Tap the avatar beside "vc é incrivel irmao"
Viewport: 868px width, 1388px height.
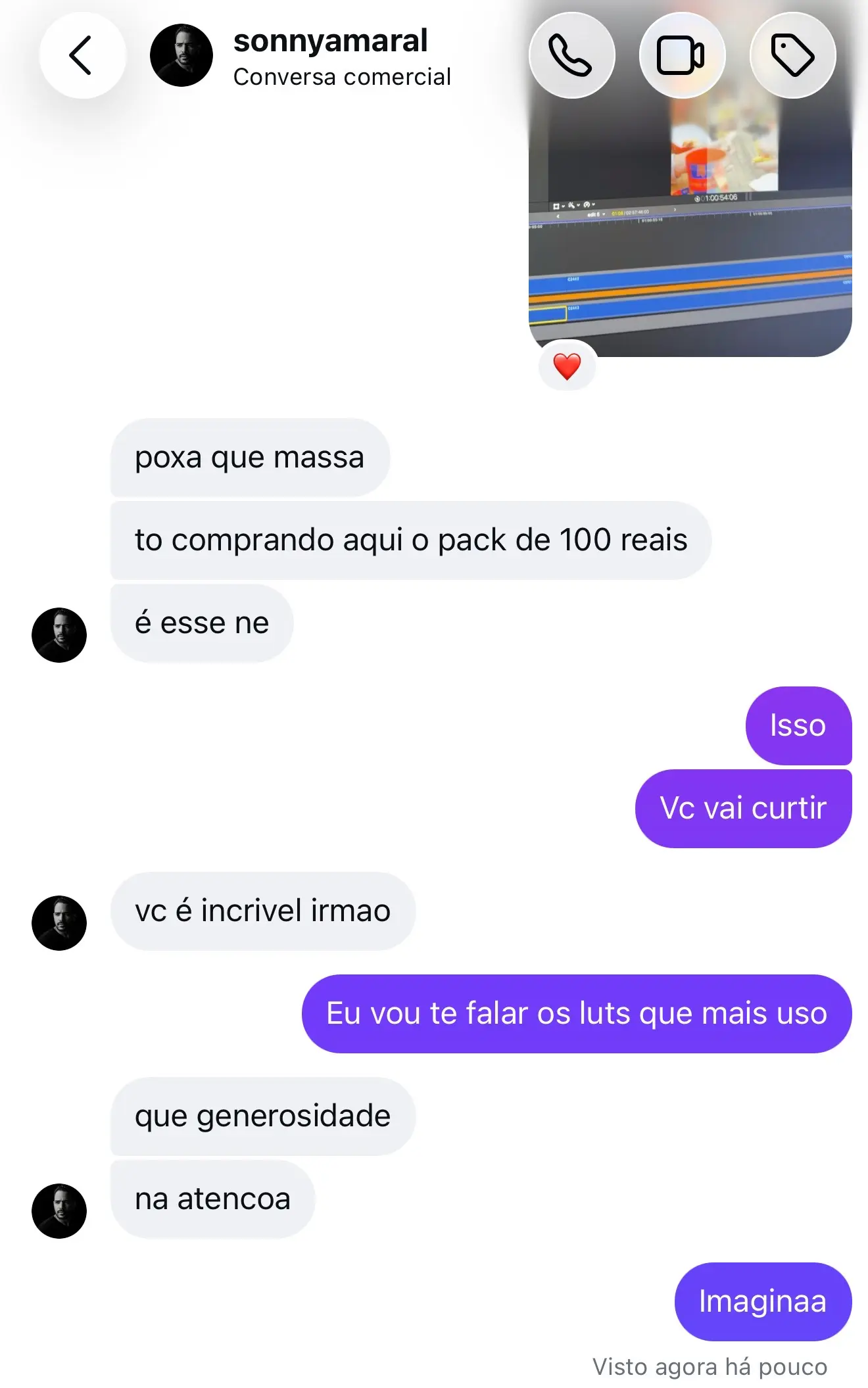coord(59,922)
